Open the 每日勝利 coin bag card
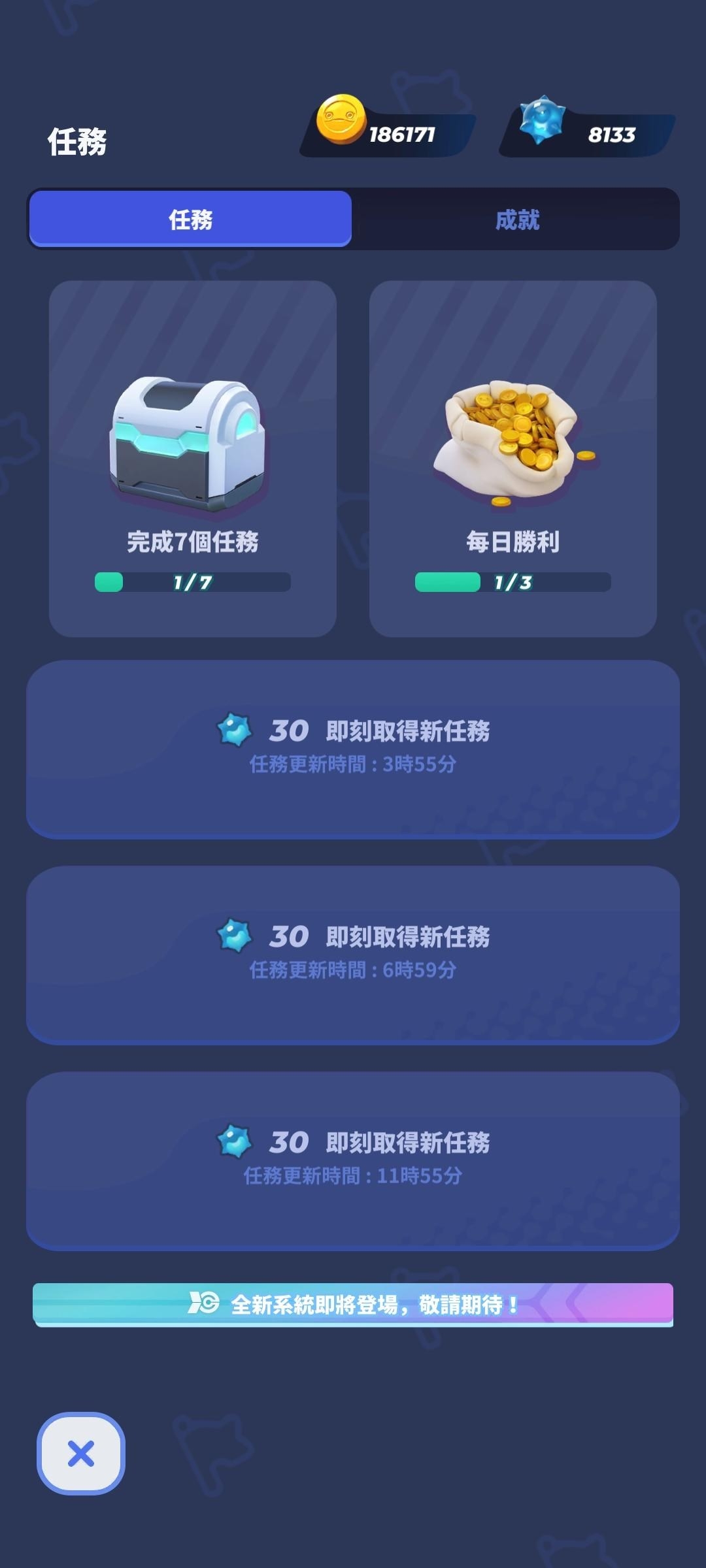The image size is (706, 1568). [513, 459]
